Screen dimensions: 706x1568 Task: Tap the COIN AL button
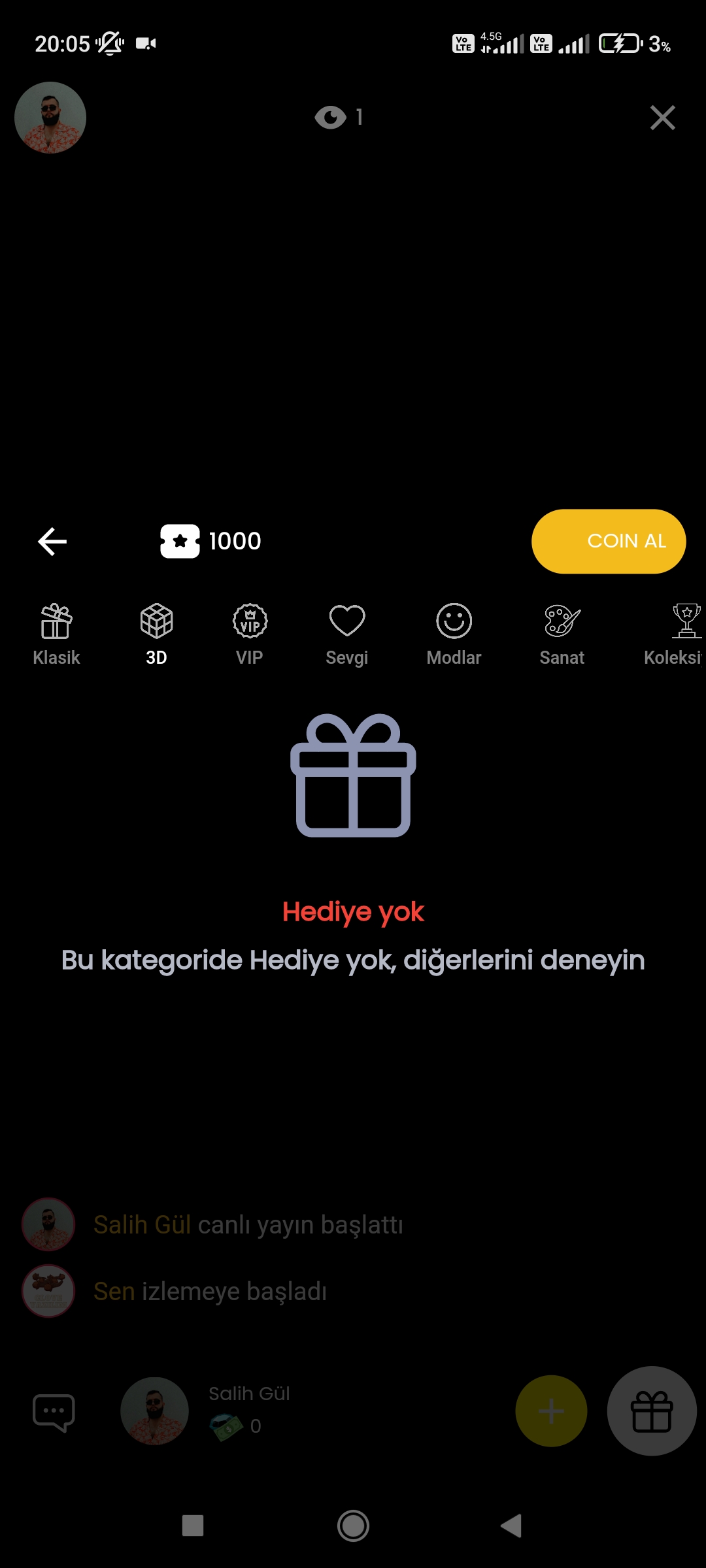pyautogui.click(x=609, y=541)
